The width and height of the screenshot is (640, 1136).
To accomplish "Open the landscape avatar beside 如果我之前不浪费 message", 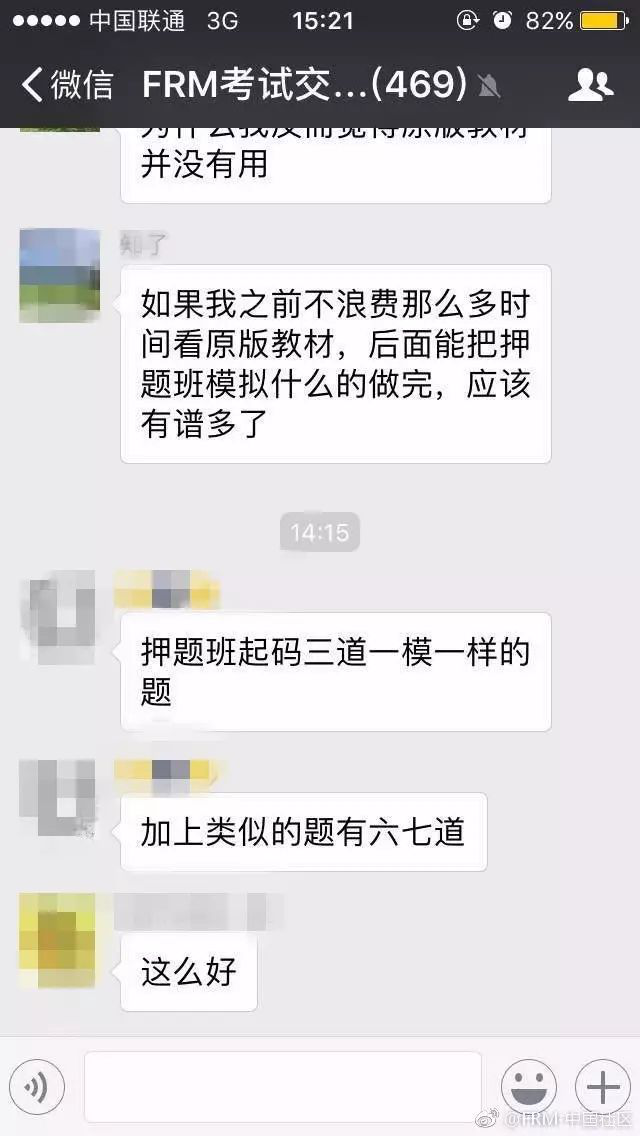I will [60, 275].
